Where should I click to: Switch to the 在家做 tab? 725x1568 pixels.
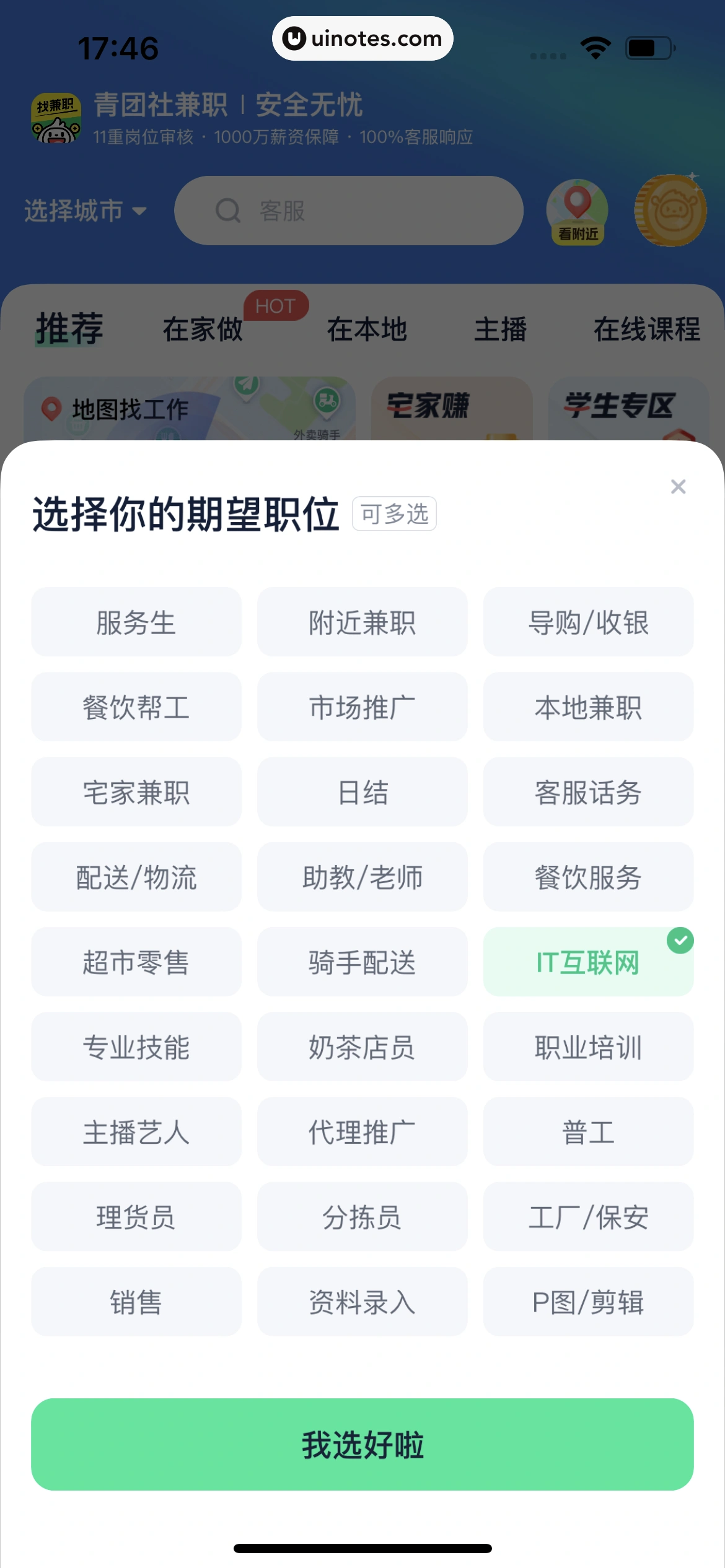point(203,329)
